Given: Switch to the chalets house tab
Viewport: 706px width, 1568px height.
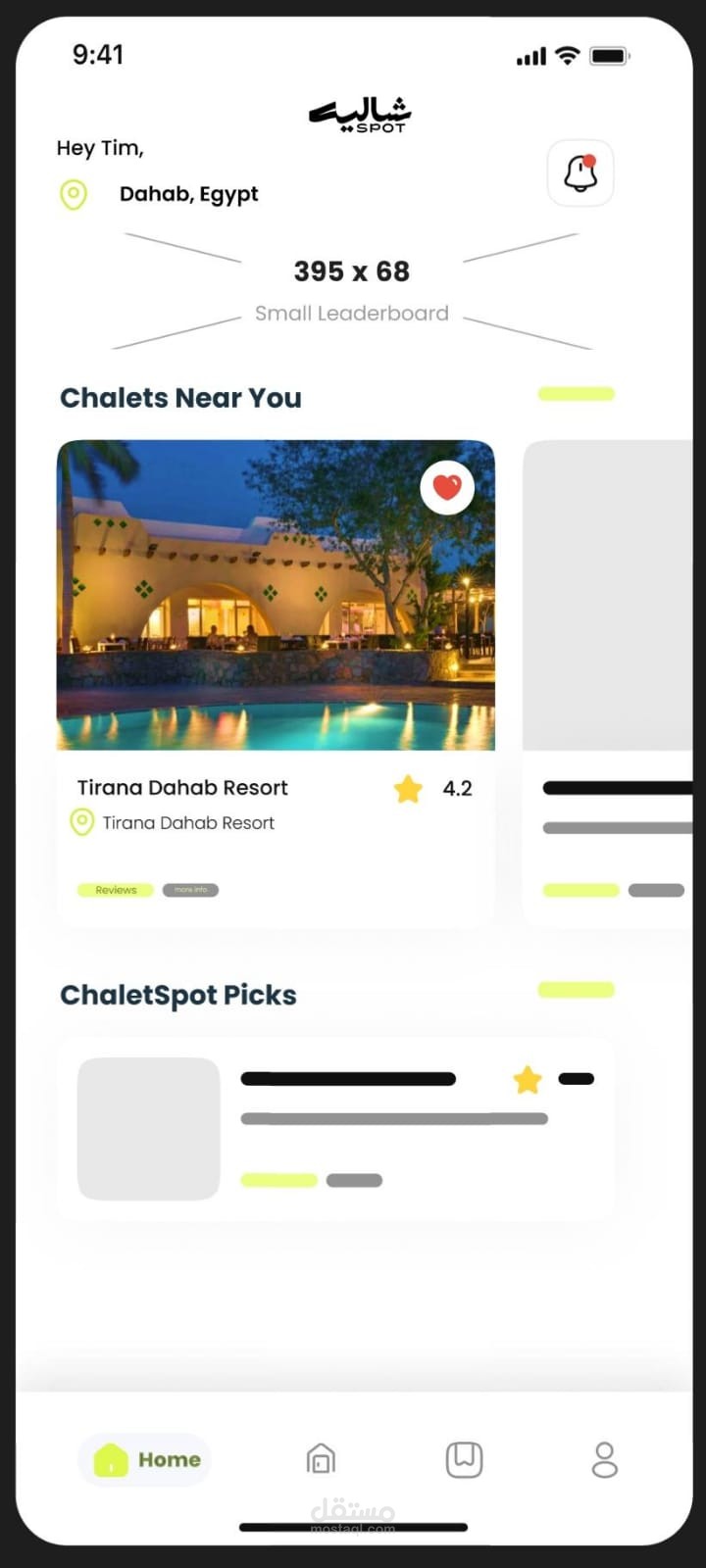Looking at the screenshot, I should [x=321, y=1459].
